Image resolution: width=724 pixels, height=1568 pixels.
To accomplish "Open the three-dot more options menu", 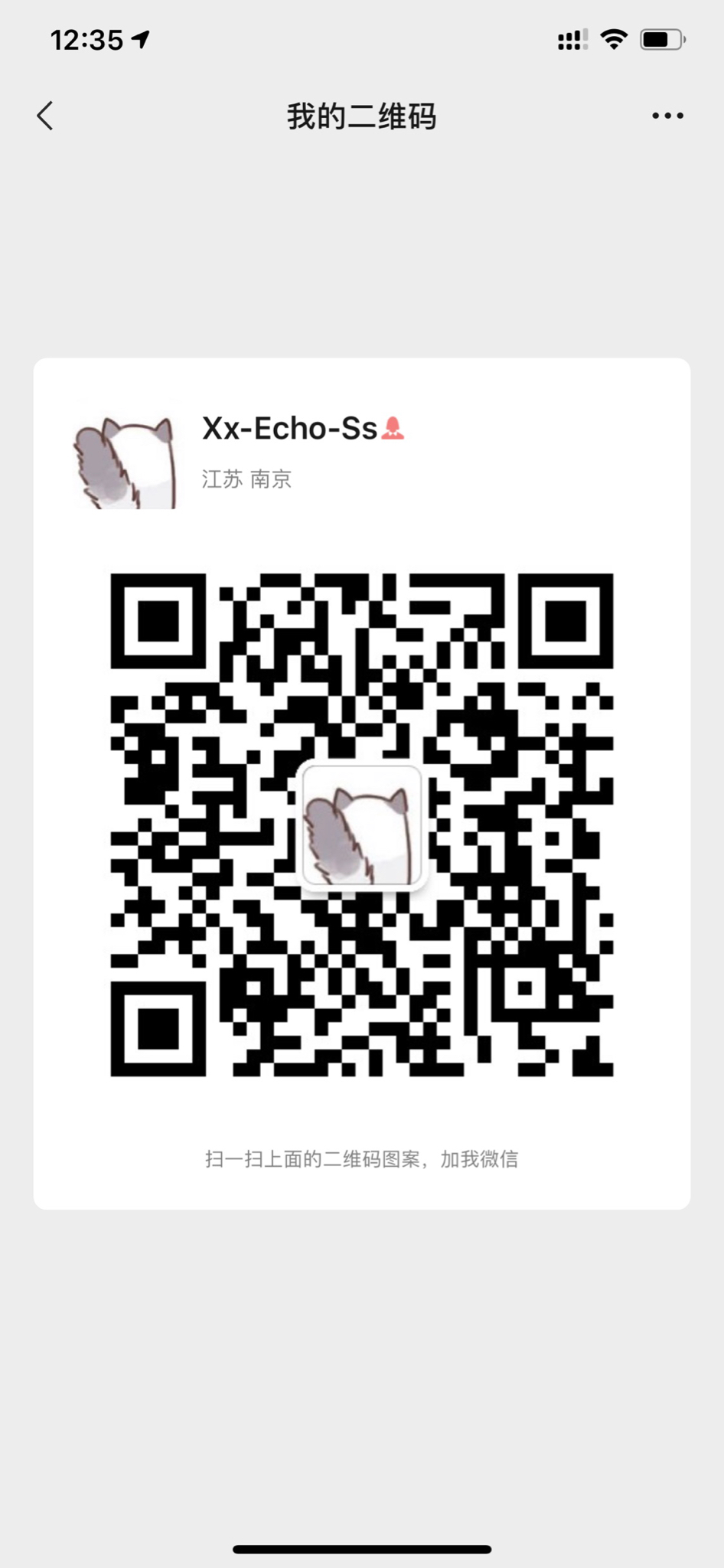I will 667,116.
